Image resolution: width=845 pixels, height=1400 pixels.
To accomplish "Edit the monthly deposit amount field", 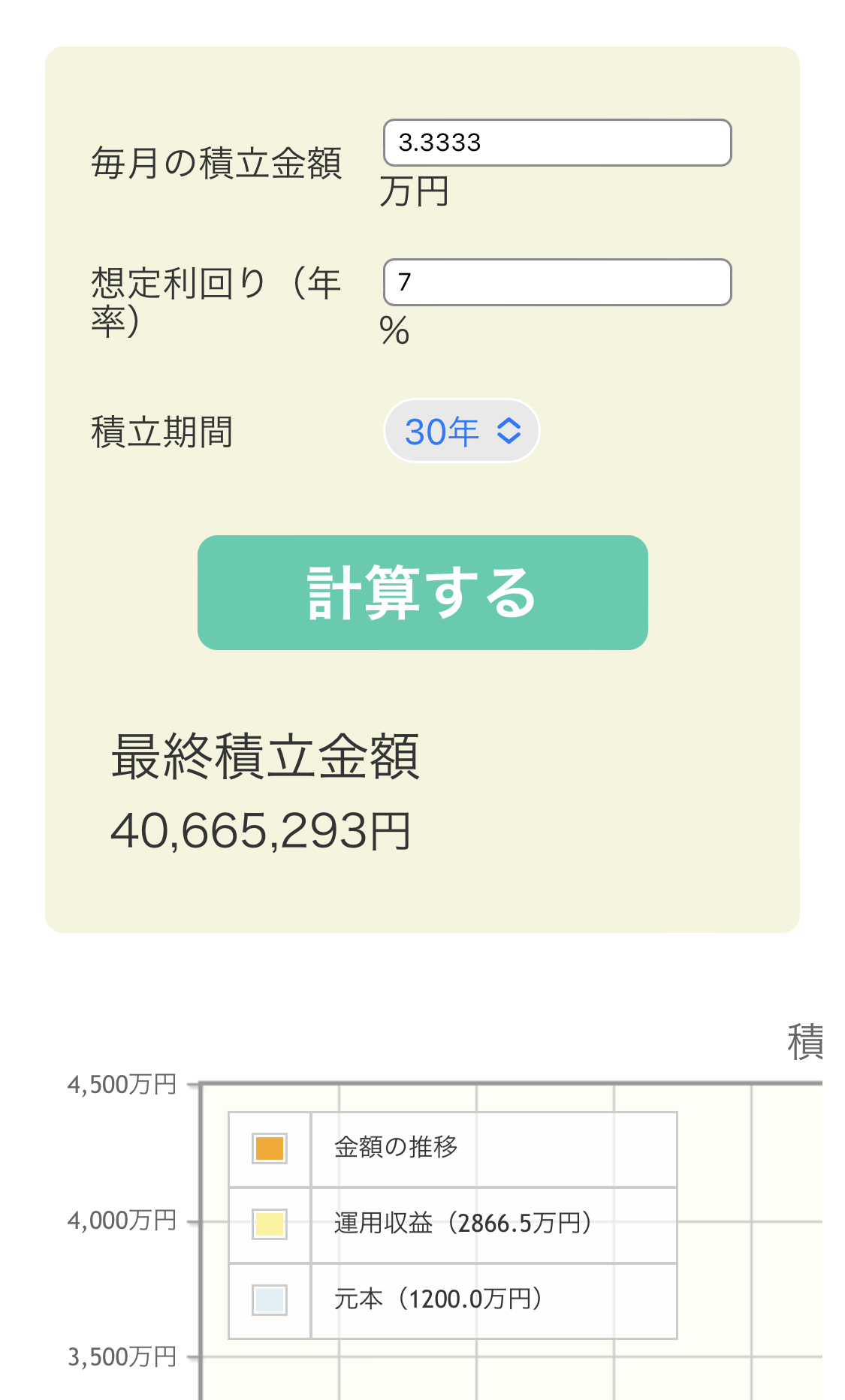I will pyautogui.click(x=557, y=143).
